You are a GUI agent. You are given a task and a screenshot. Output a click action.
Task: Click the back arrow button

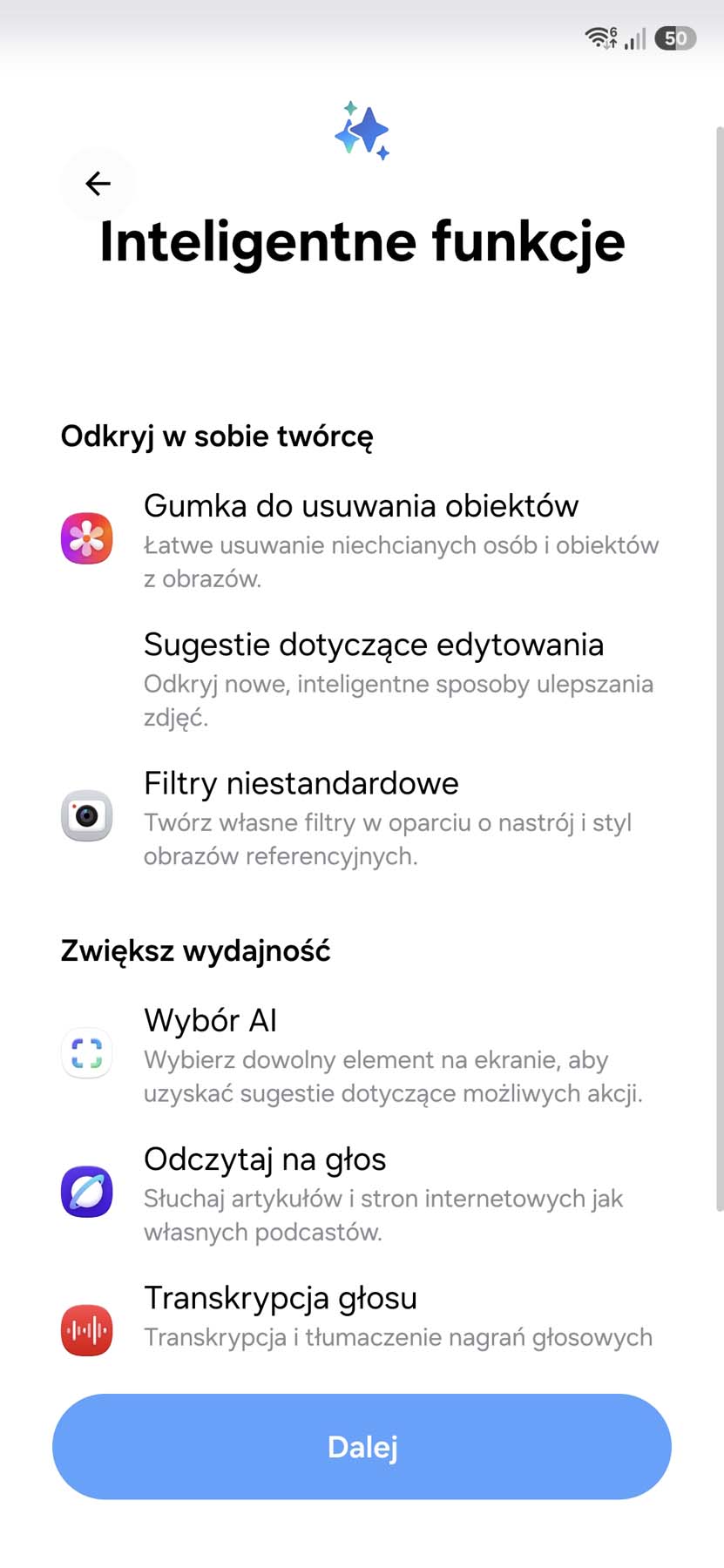98,184
